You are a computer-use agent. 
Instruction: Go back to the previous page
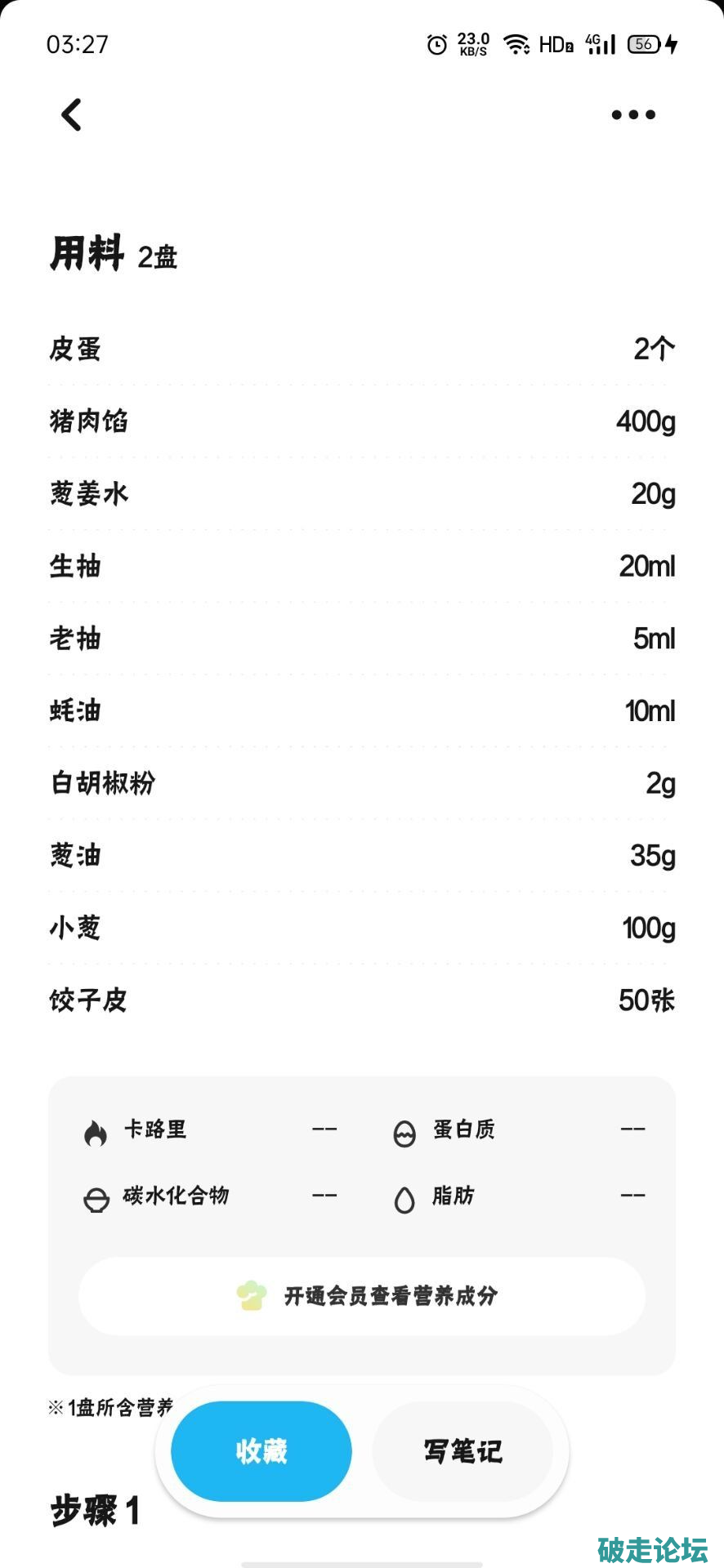coord(72,115)
